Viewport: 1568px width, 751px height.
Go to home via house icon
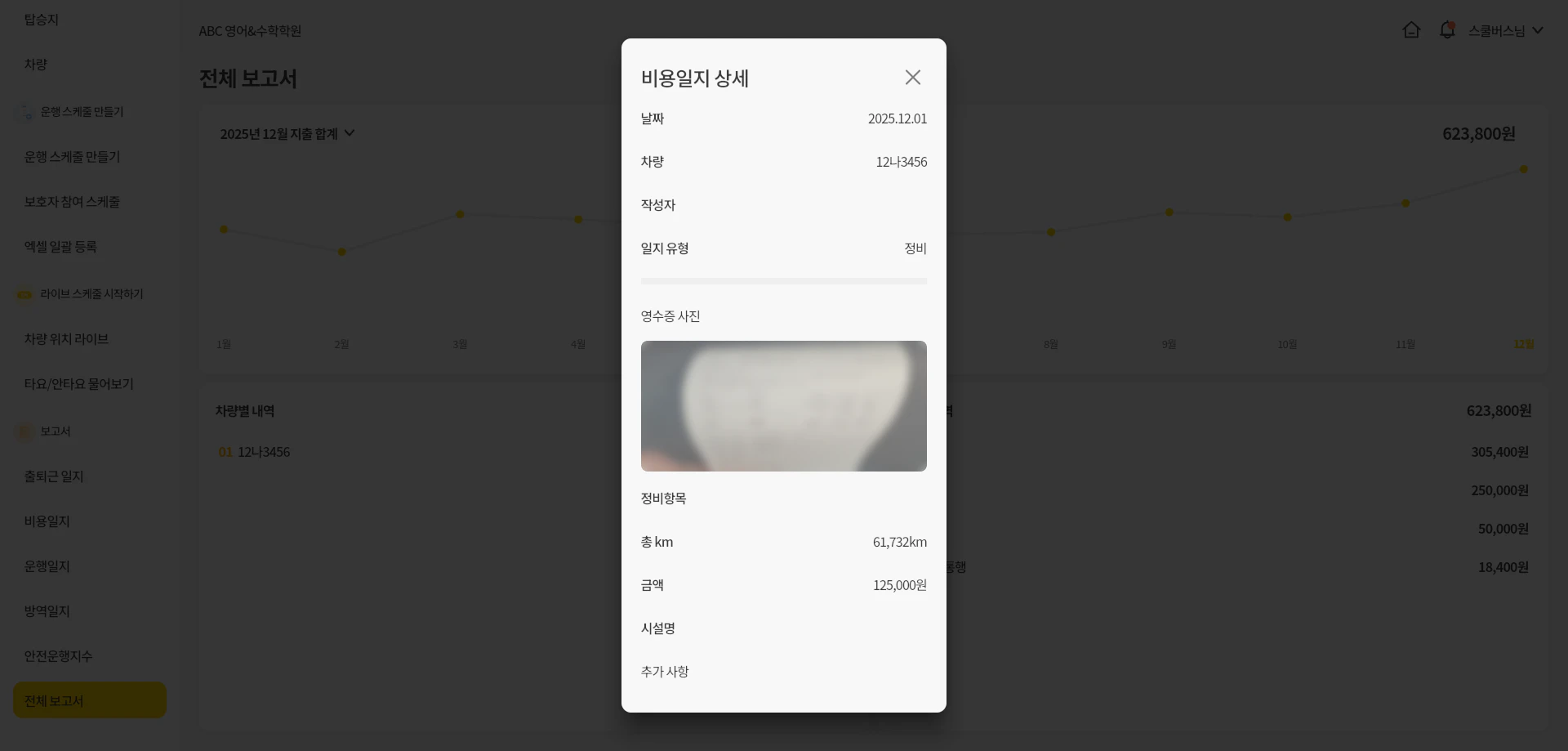click(1411, 30)
